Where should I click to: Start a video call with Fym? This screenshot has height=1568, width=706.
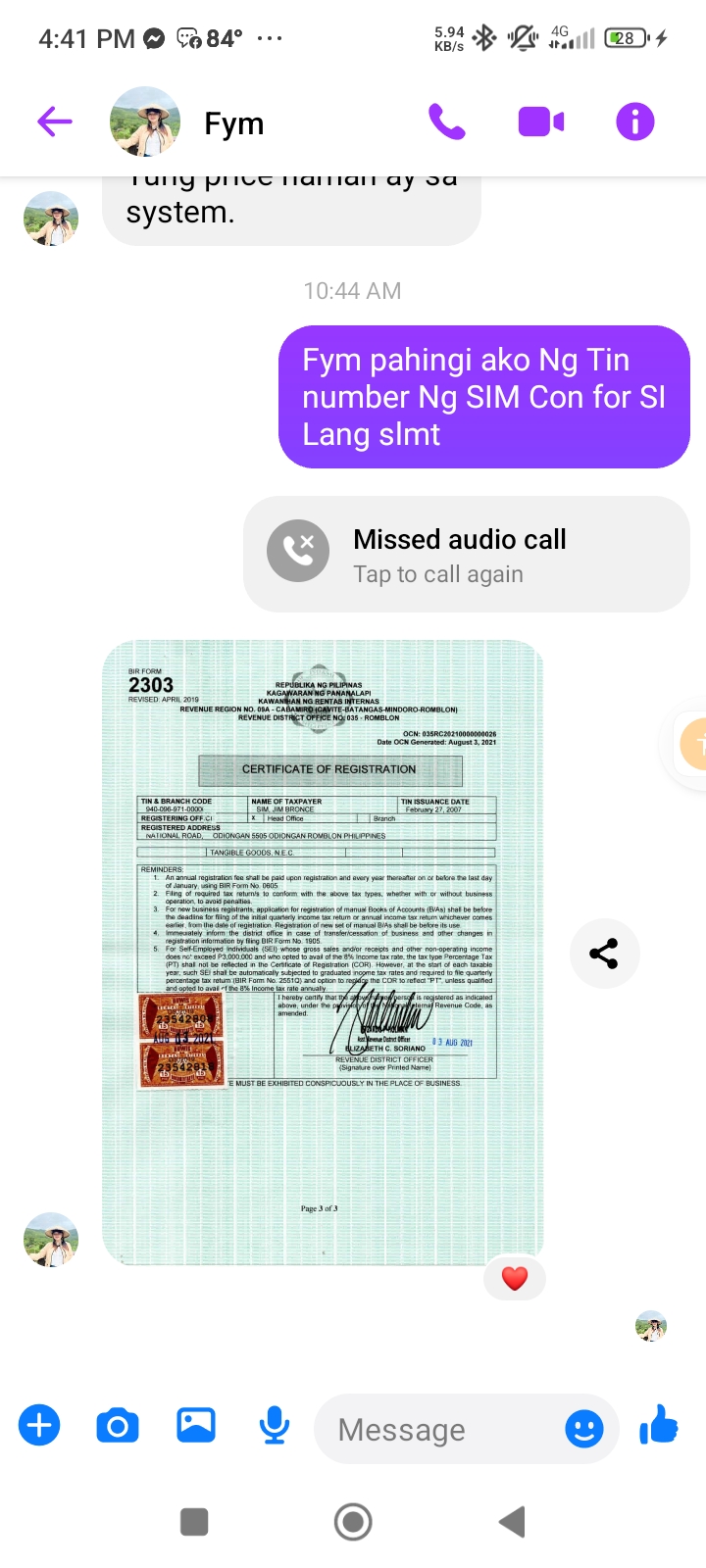pos(540,122)
